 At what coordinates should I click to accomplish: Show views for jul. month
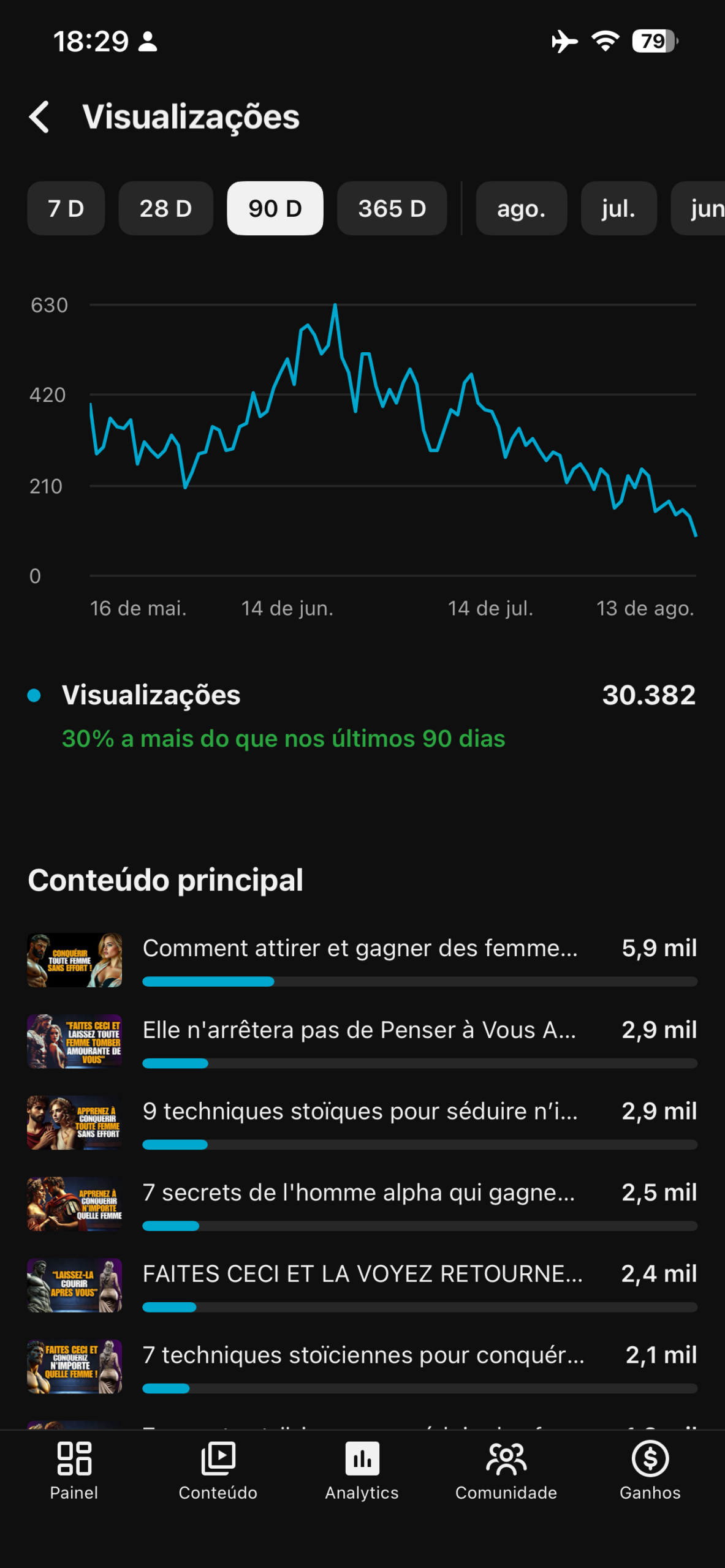point(618,208)
